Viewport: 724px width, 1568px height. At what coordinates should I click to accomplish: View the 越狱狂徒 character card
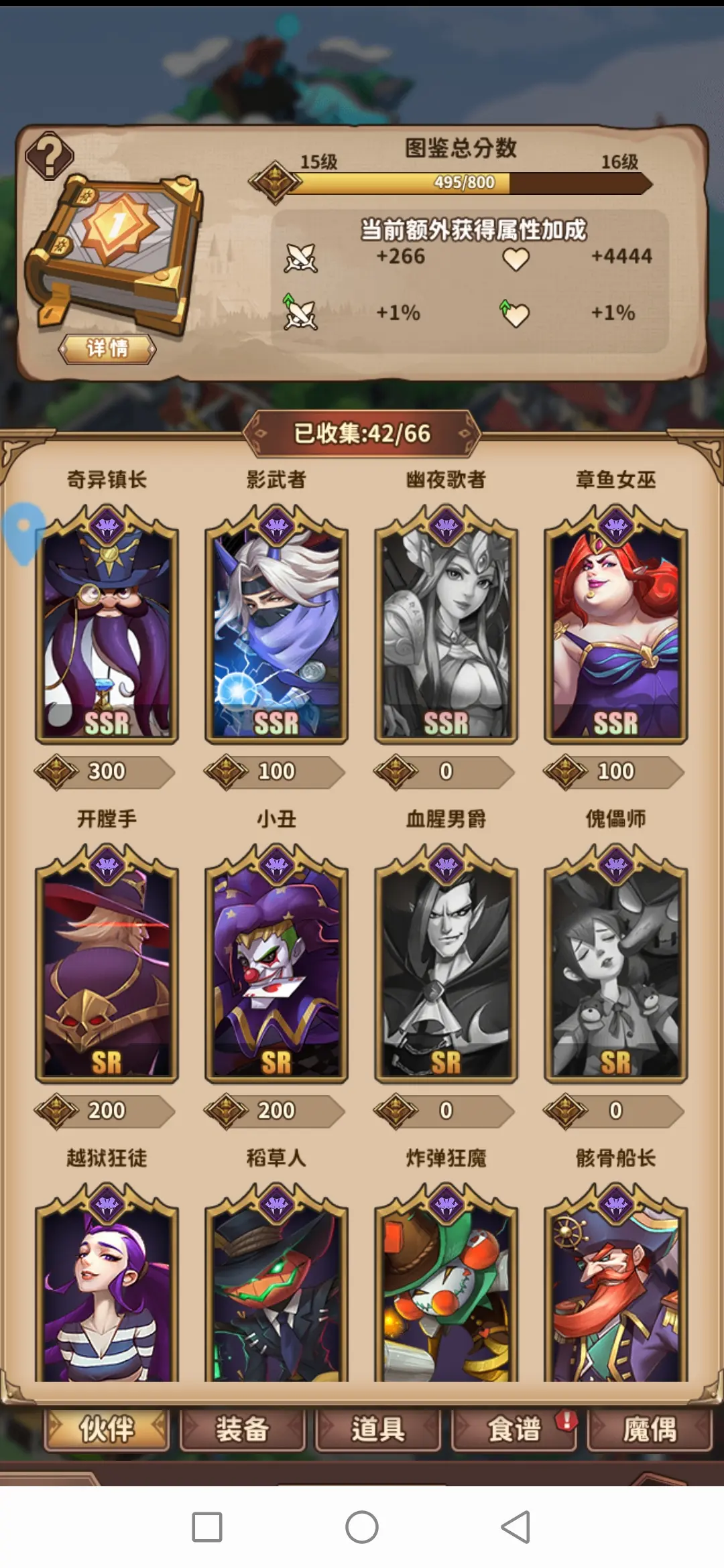click(107, 1293)
